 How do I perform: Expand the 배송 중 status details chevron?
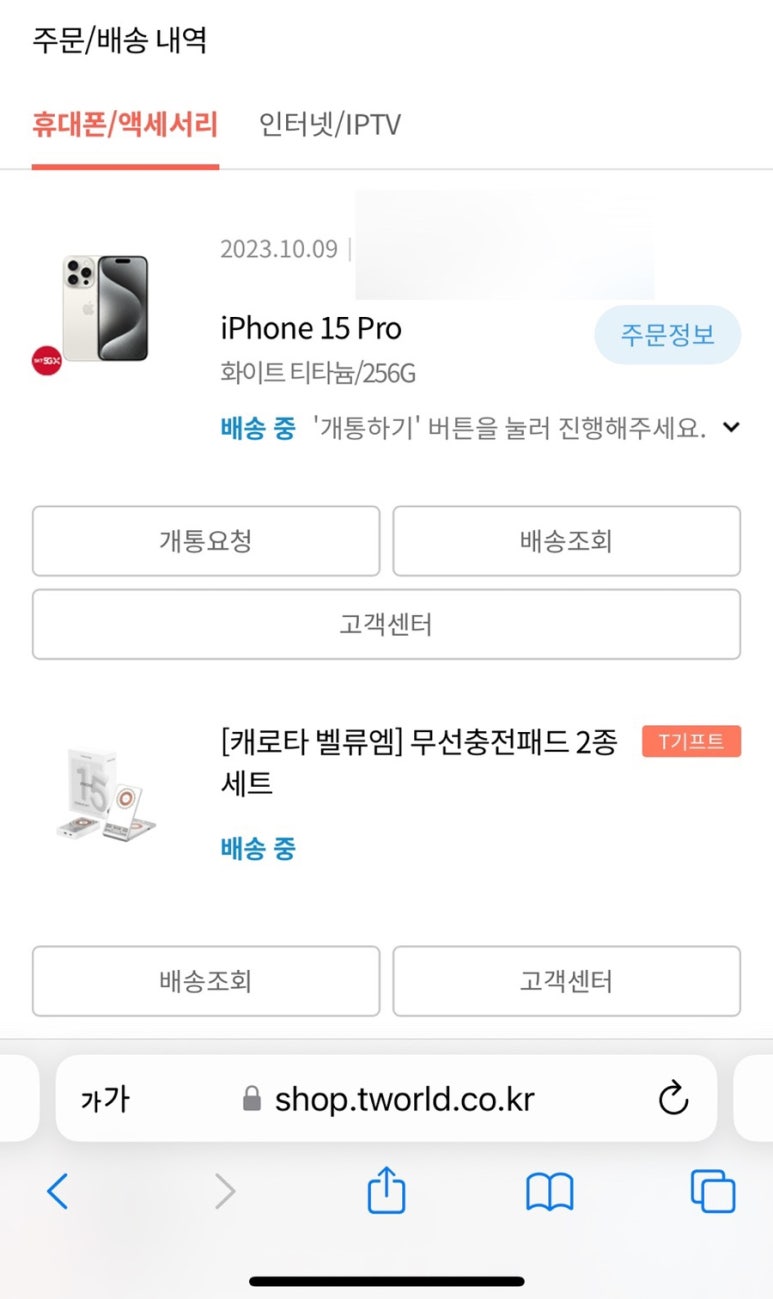click(x=731, y=428)
